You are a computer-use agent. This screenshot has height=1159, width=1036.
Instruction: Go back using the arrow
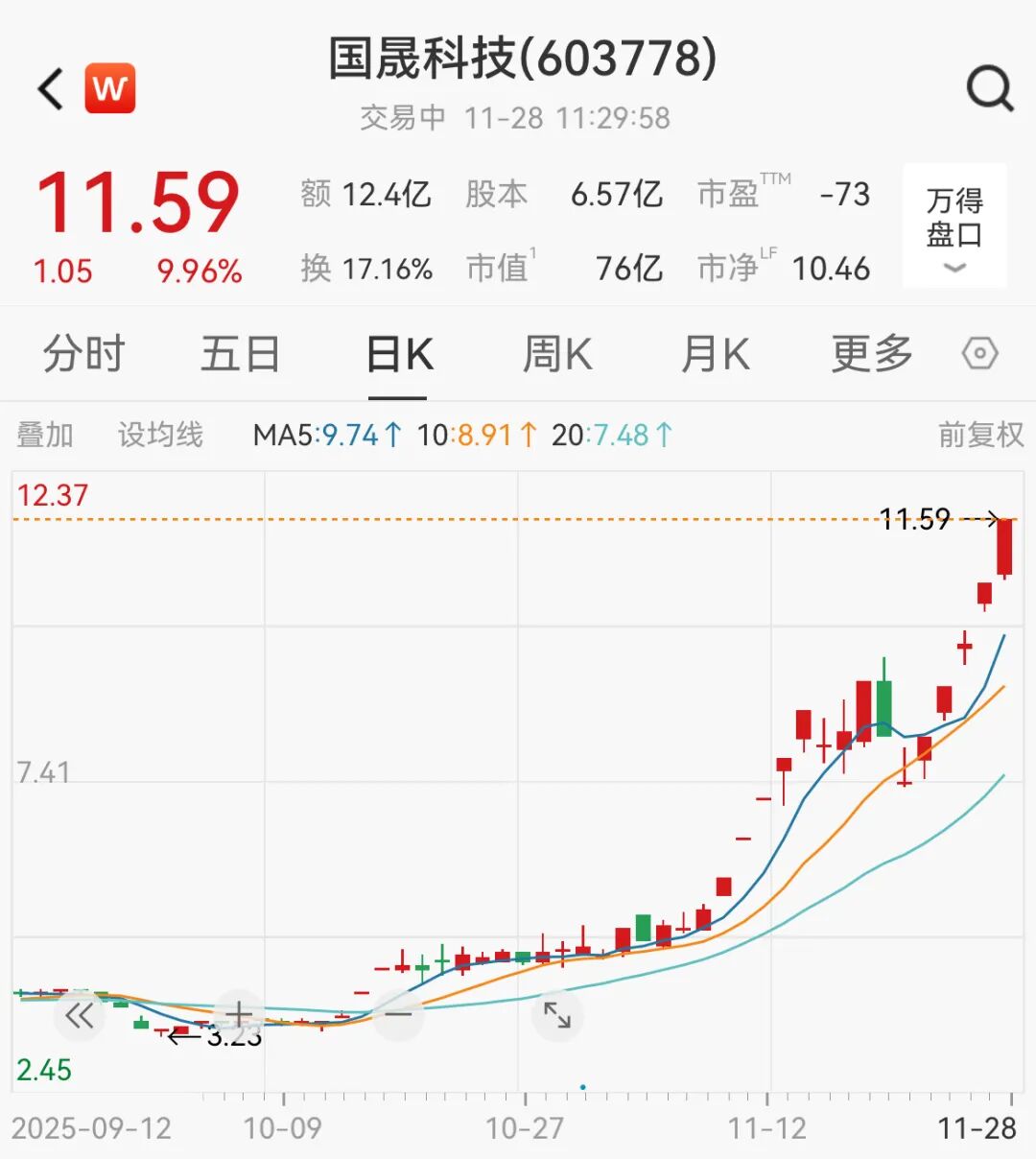(x=52, y=89)
